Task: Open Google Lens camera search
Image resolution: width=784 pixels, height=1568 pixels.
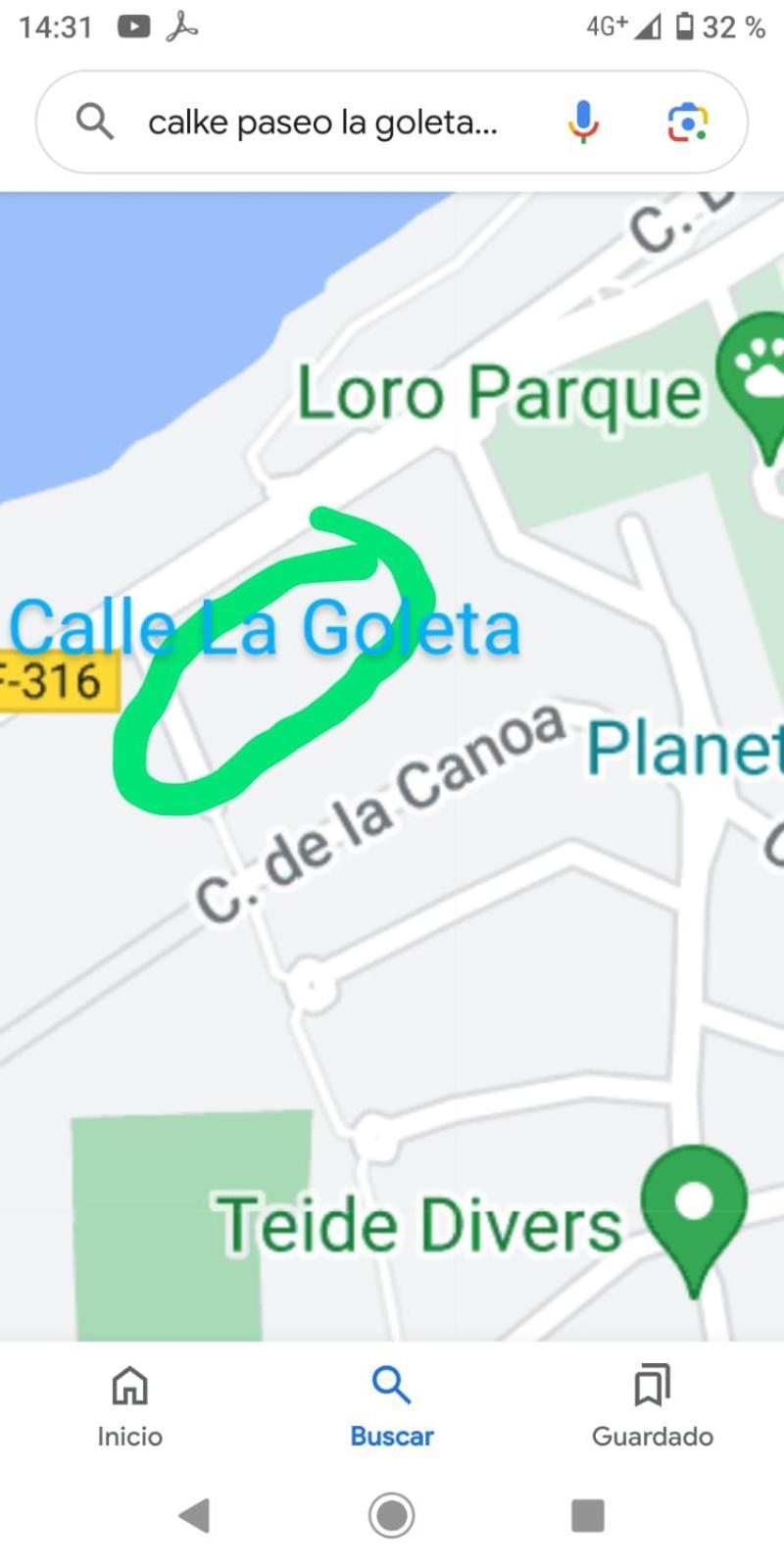Action: pos(688,122)
